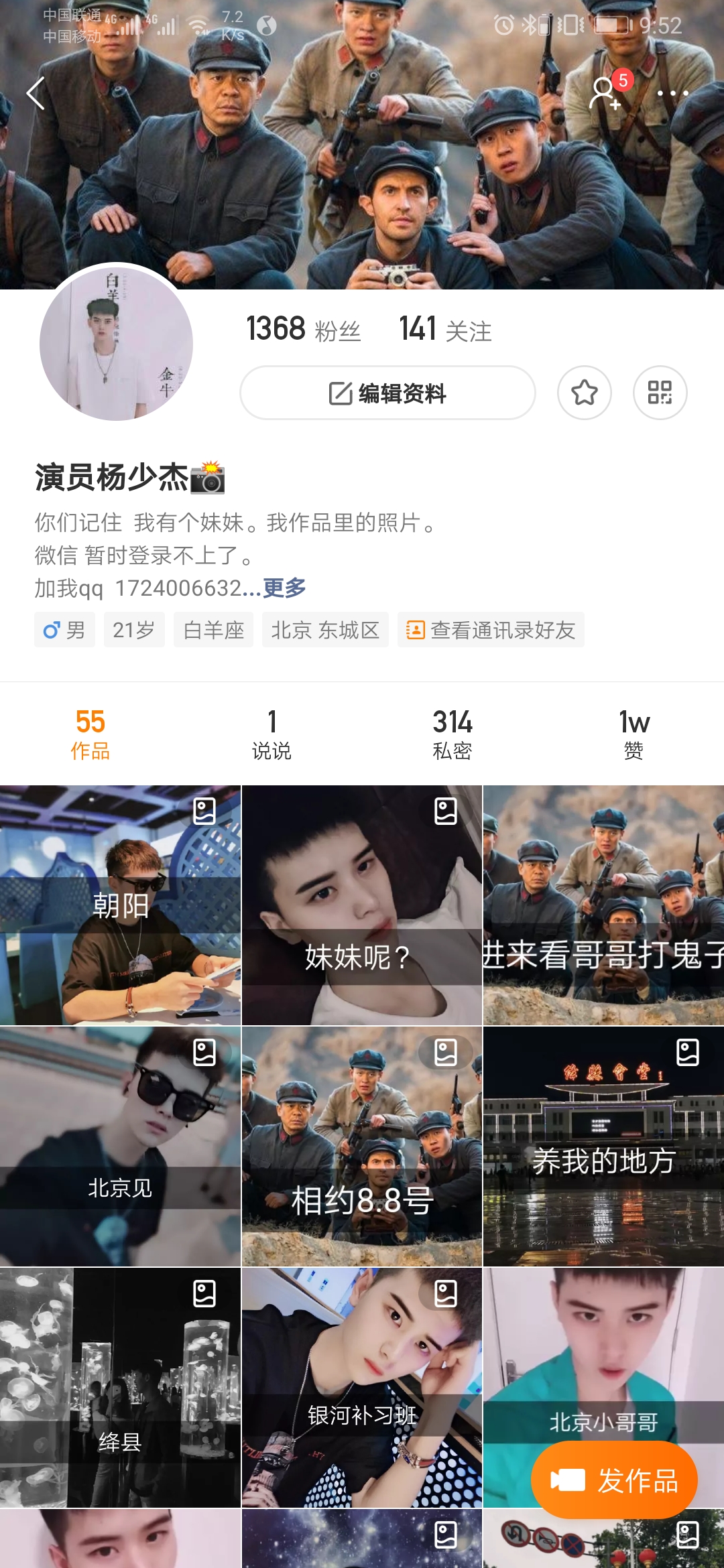Switch to the 说说 tab
The height and width of the screenshot is (1568, 724).
click(271, 734)
